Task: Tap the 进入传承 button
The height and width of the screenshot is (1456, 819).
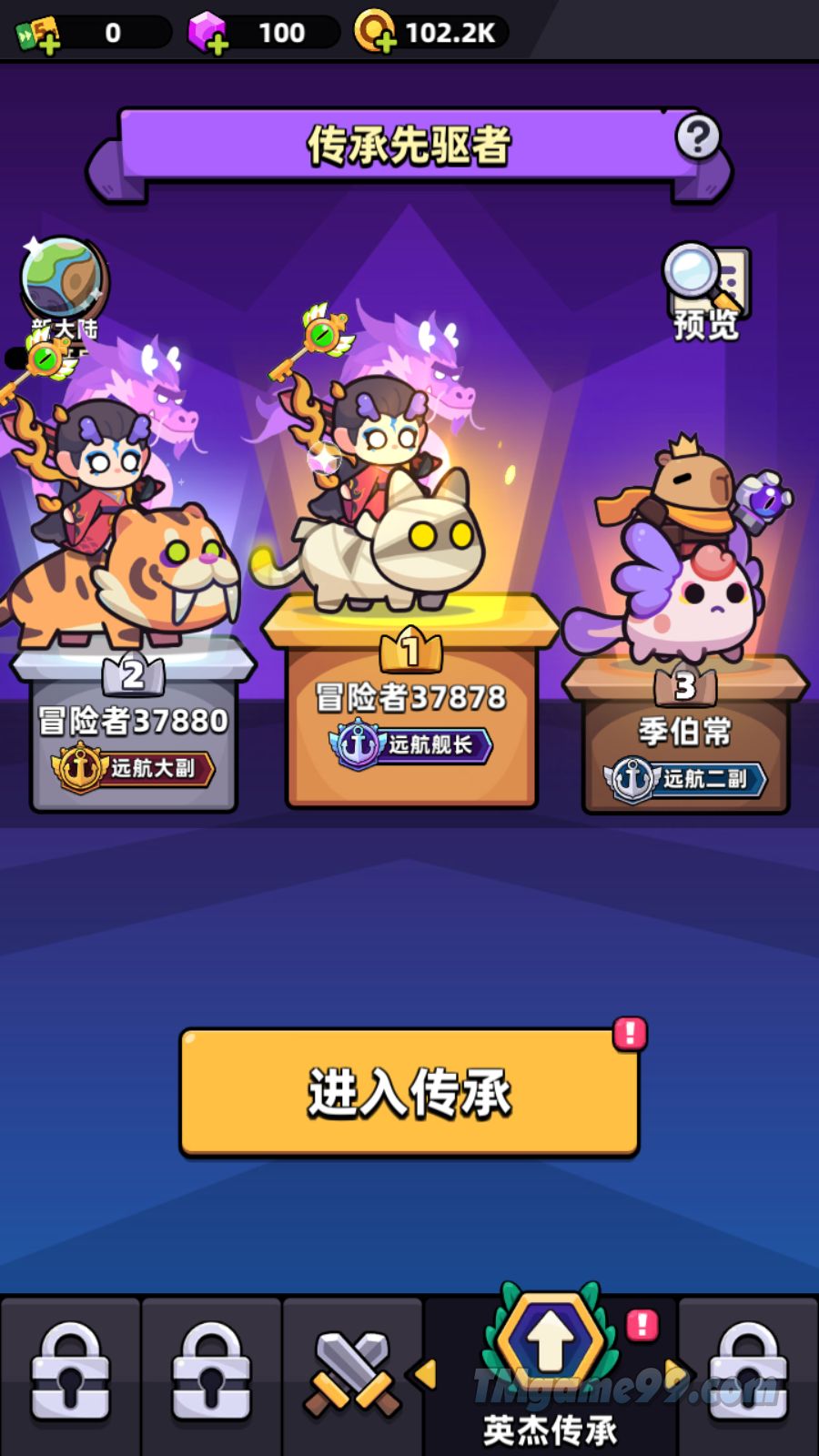Action: pyautogui.click(x=409, y=1092)
